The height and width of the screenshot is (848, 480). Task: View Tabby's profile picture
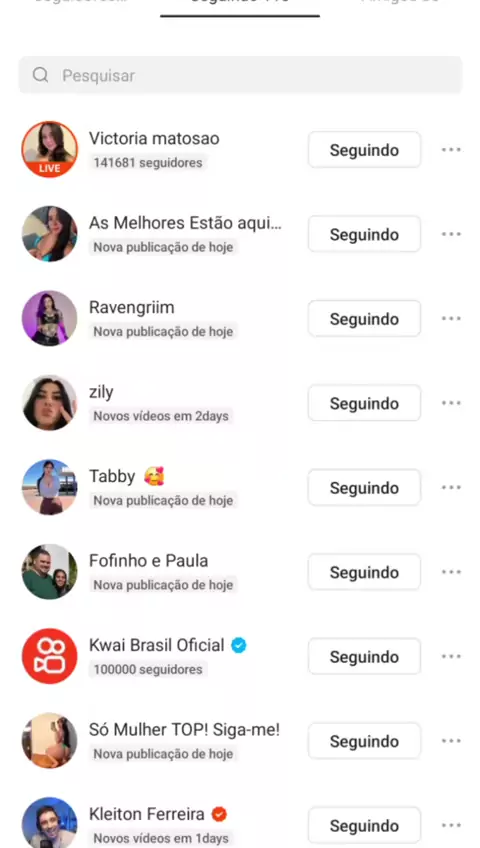tap(49, 487)
